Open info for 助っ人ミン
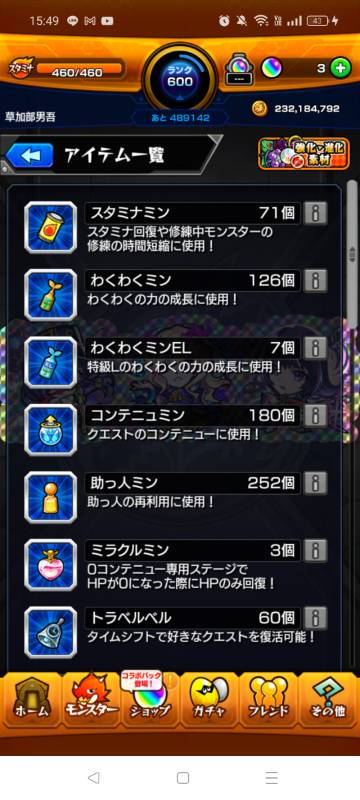Viewport: 360px width, 800px height. (x=316, y=483)
